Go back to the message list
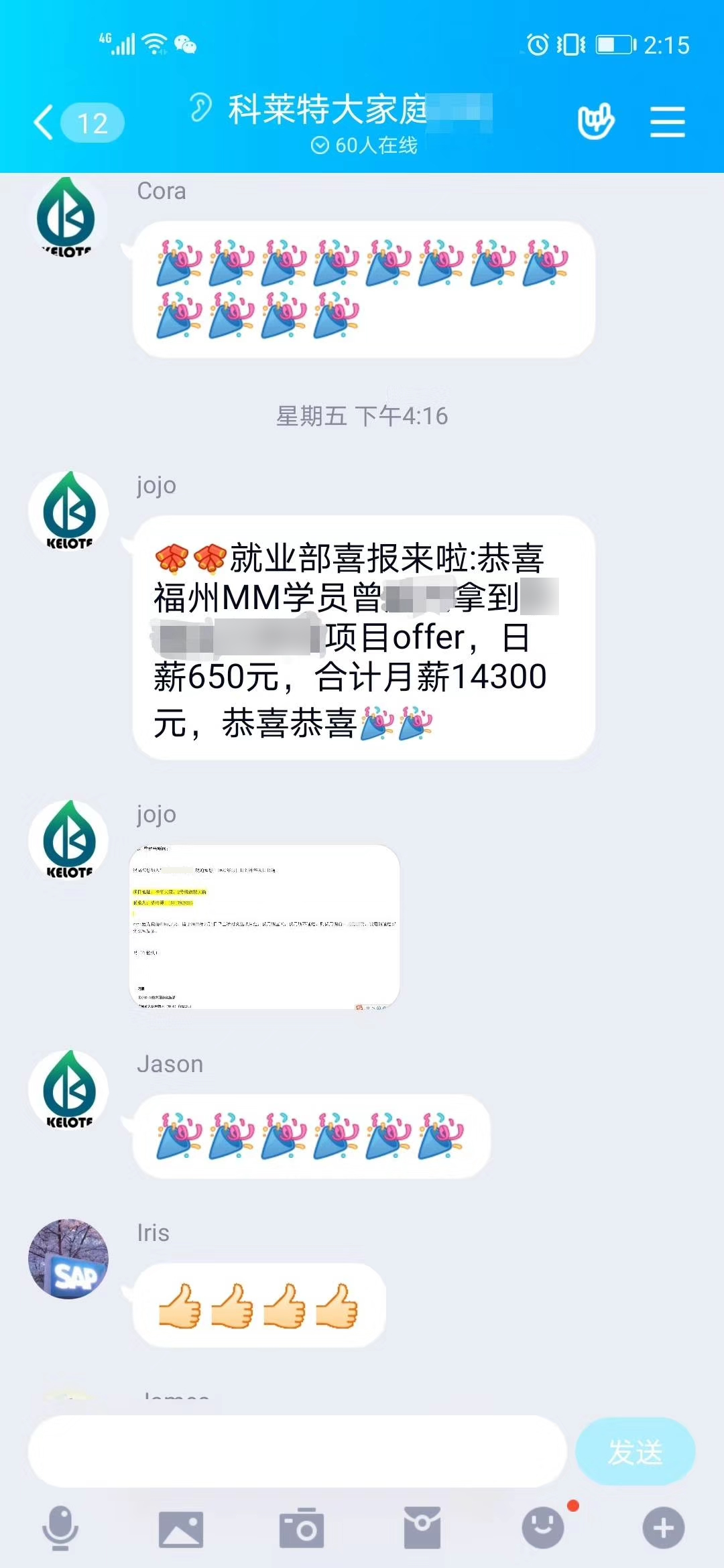 point(44,123)
